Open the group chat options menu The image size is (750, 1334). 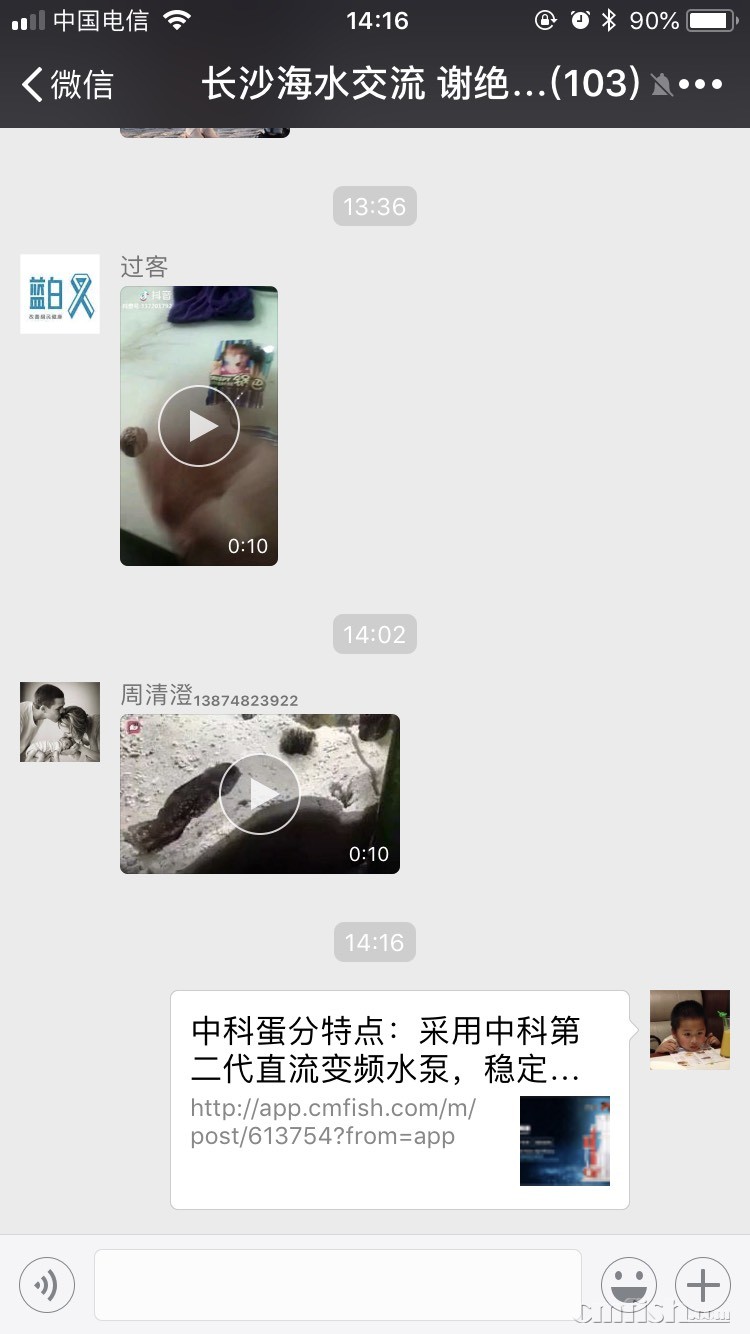coord(701,84)
